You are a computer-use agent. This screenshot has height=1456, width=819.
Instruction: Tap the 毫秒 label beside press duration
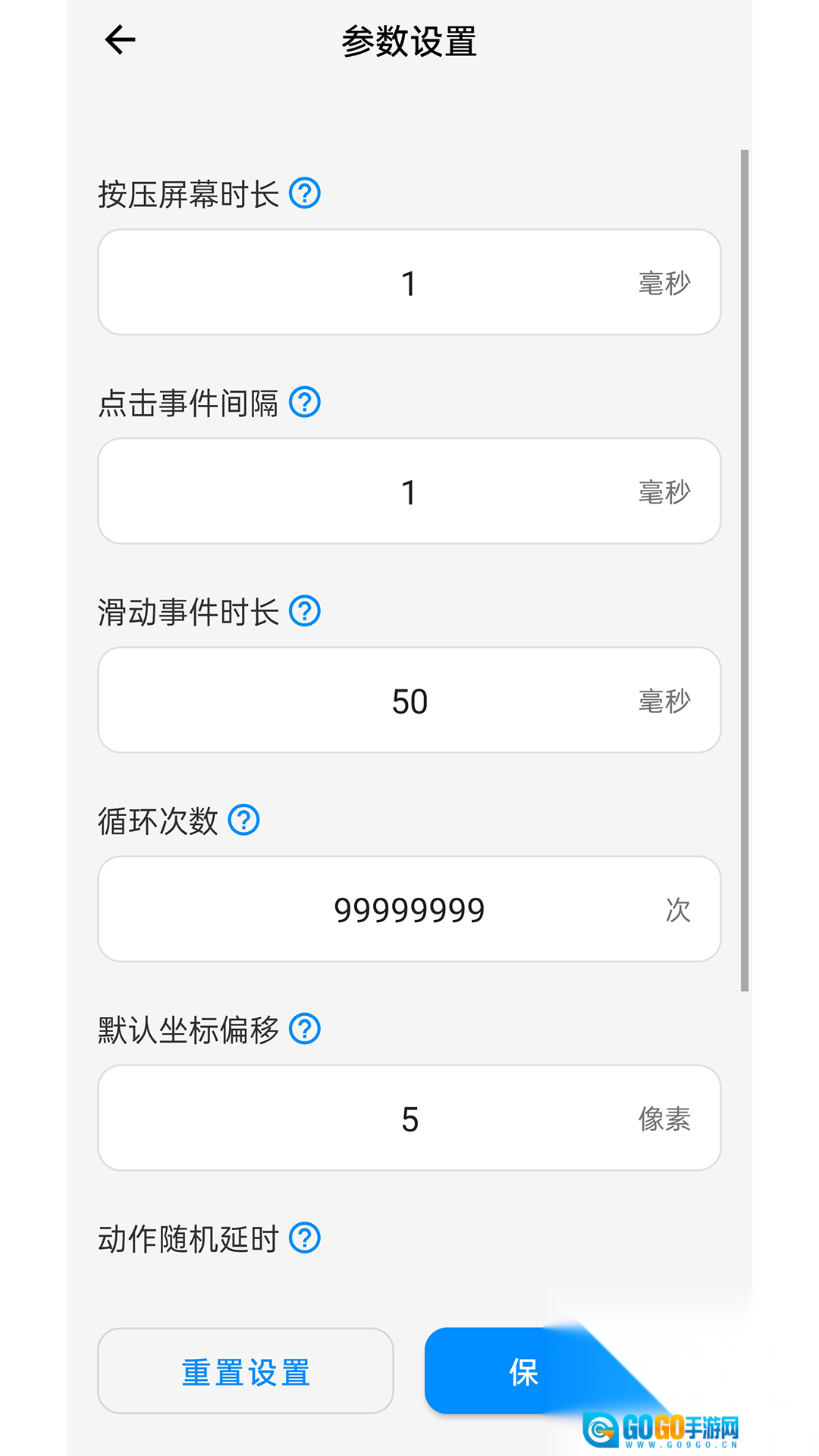664,281
